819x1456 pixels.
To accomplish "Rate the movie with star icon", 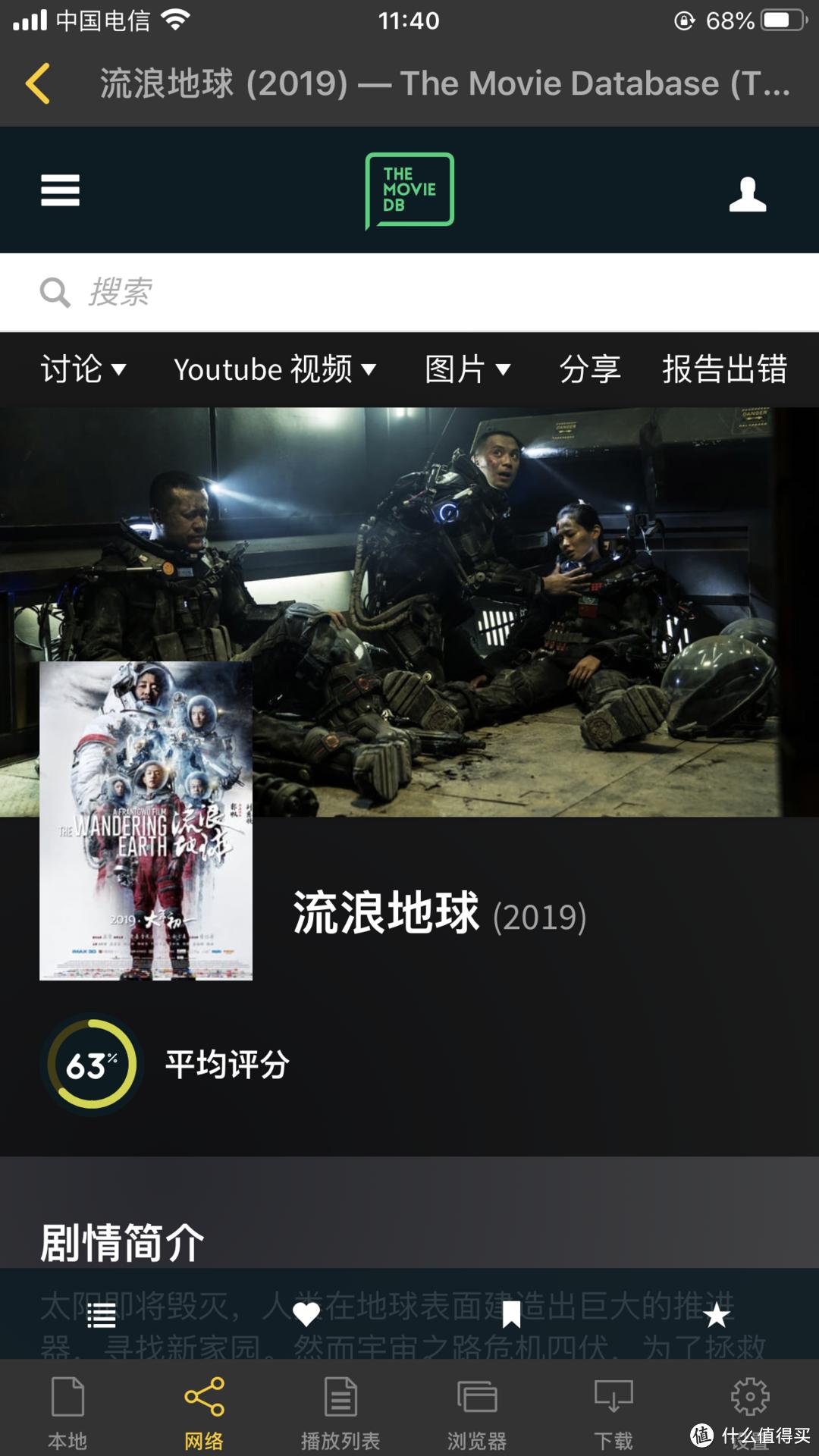I will (717, 1315).
